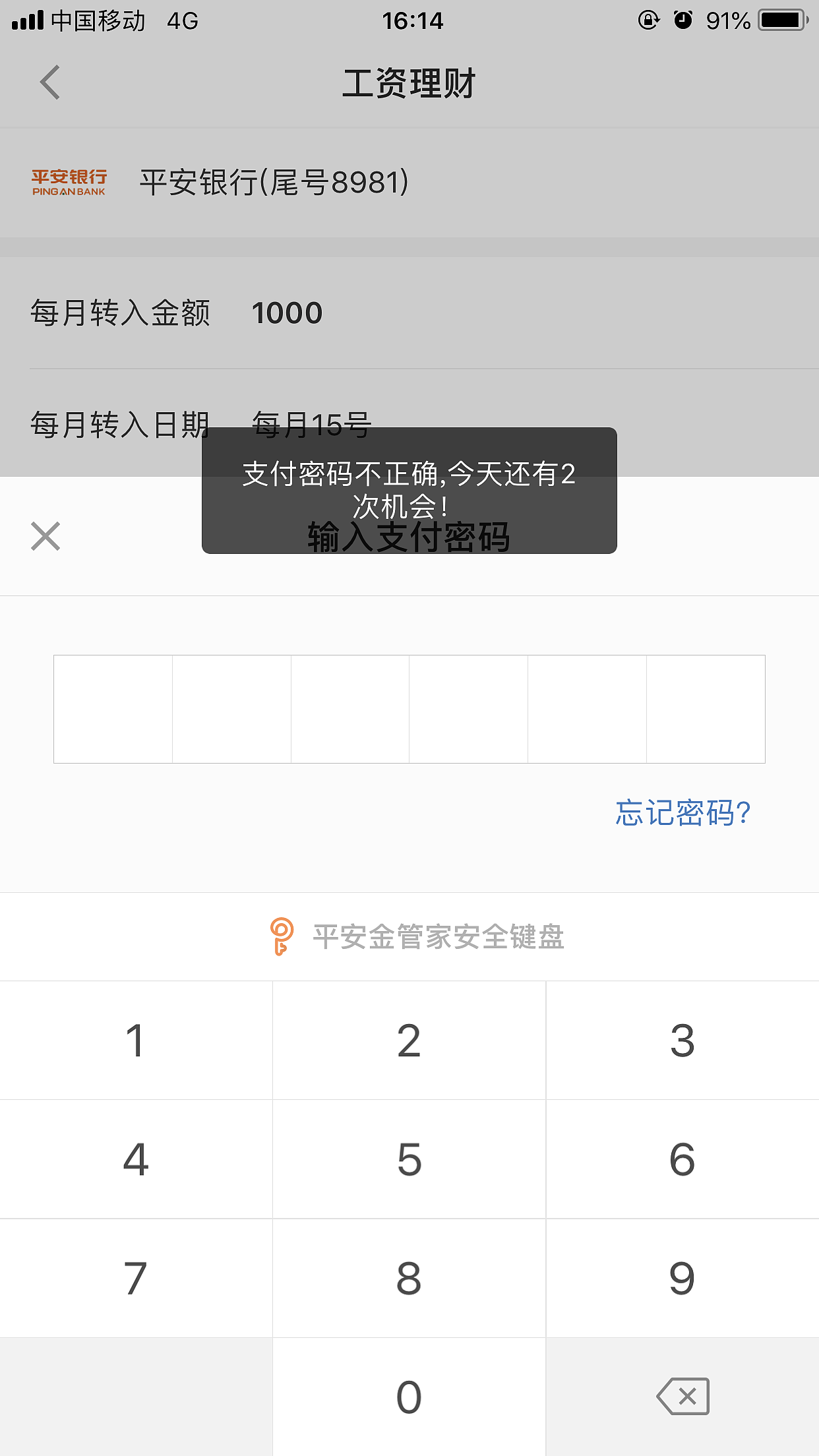The image size is (819, 1456).
Task: Tap the alarm clock icon in status bar
Action: click(682, 20)
